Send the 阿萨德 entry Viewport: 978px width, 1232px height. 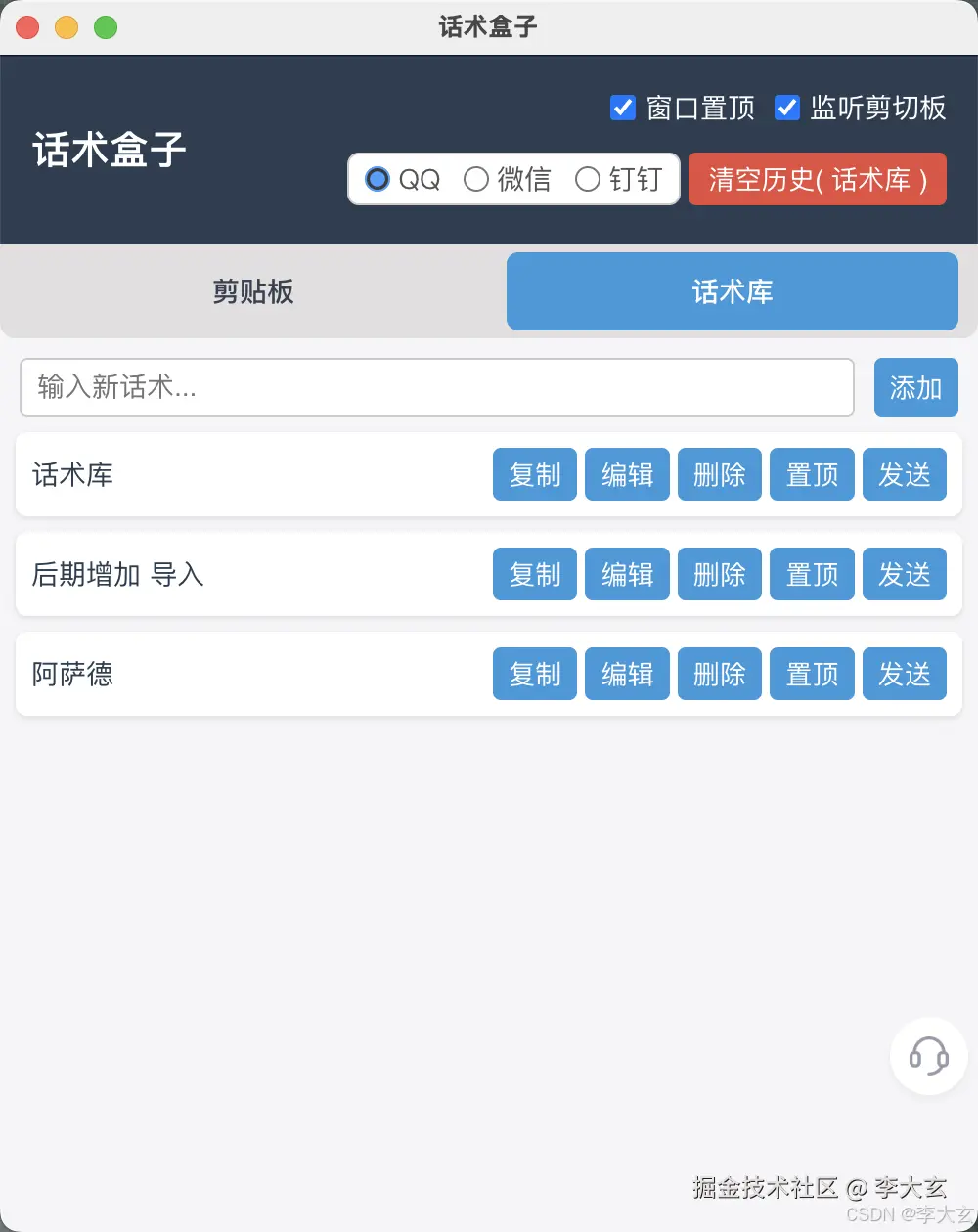[x=904, y=674]
